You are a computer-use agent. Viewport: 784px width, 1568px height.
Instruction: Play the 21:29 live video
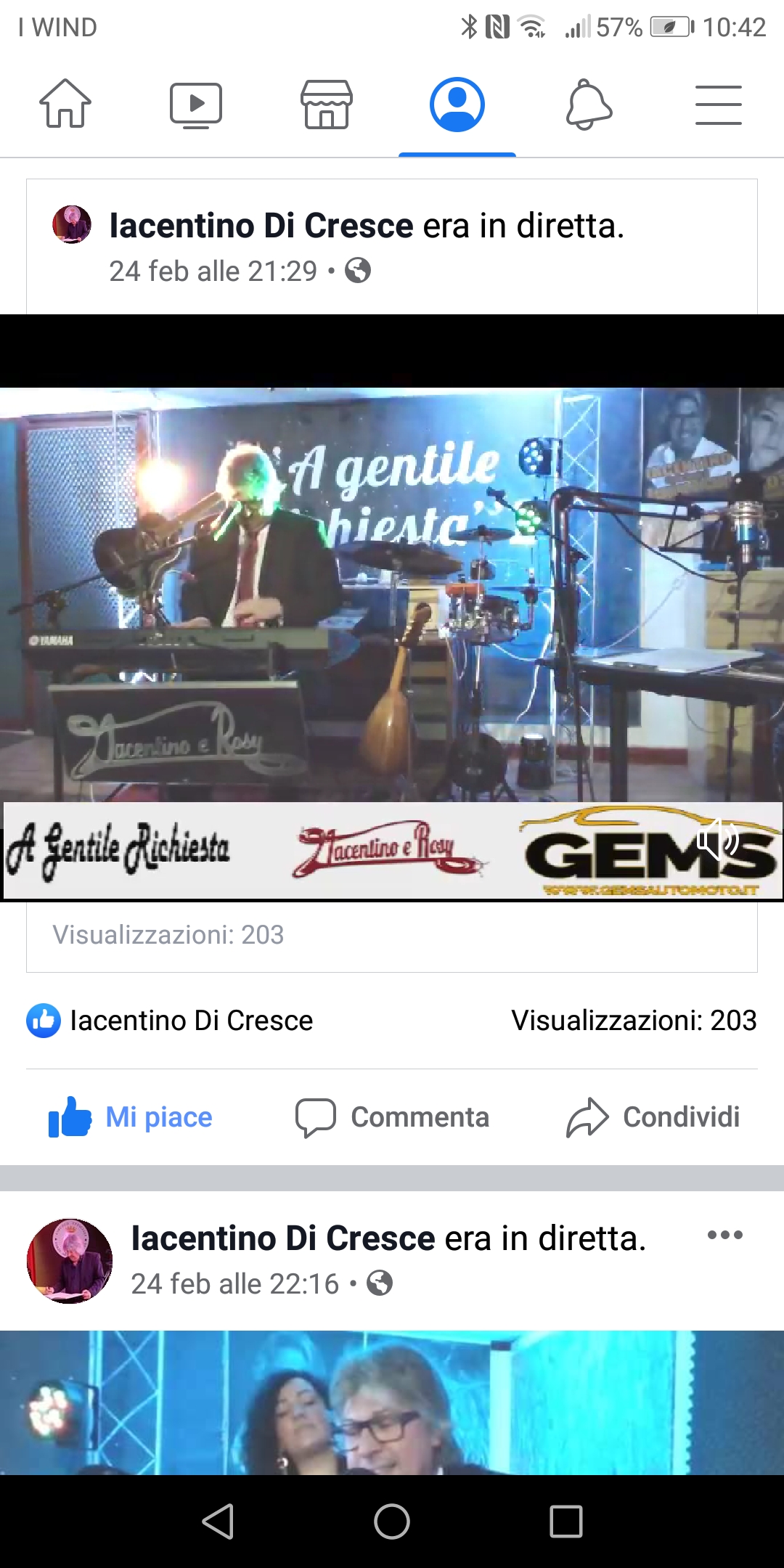pyautogui.click(x=392, y=608)
